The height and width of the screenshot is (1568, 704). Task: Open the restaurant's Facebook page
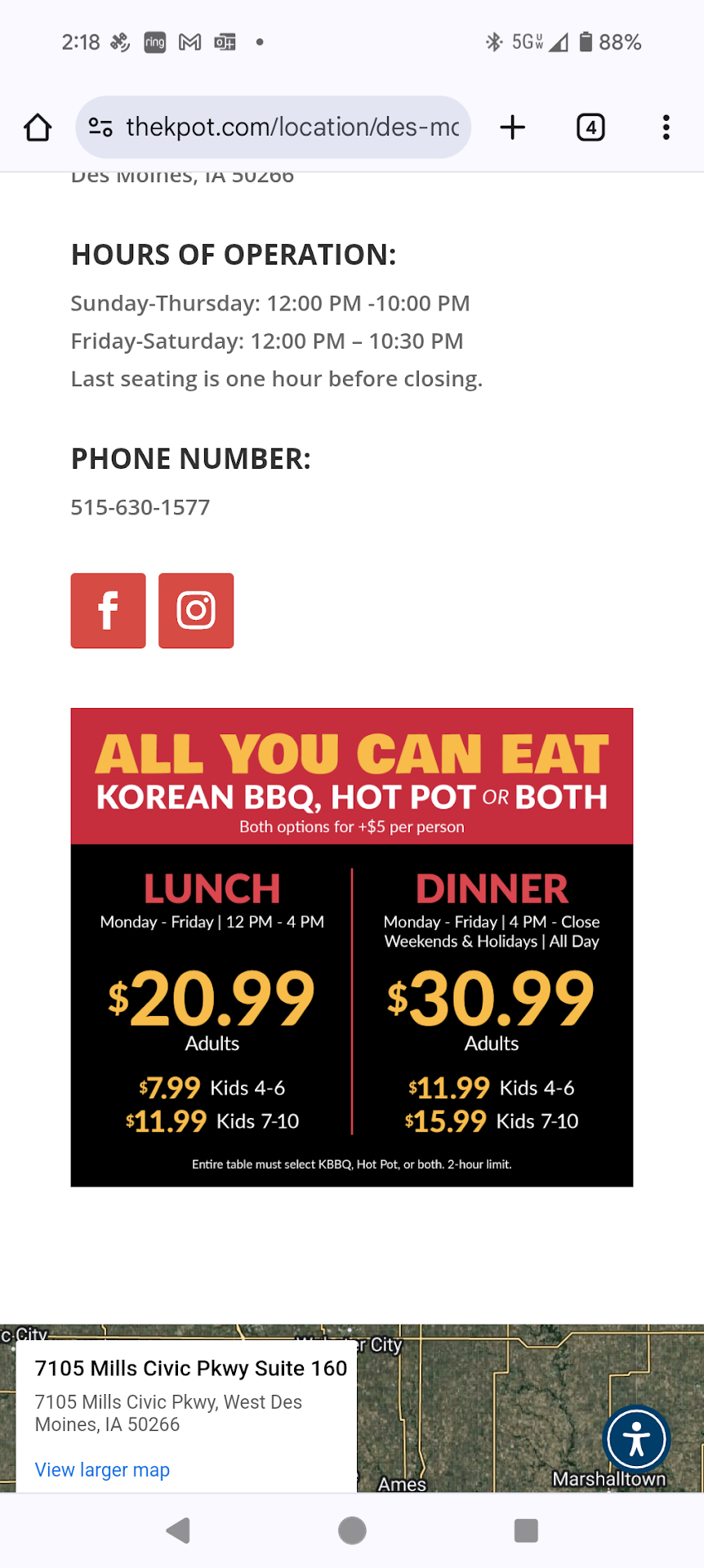click(x=109, y=611)
